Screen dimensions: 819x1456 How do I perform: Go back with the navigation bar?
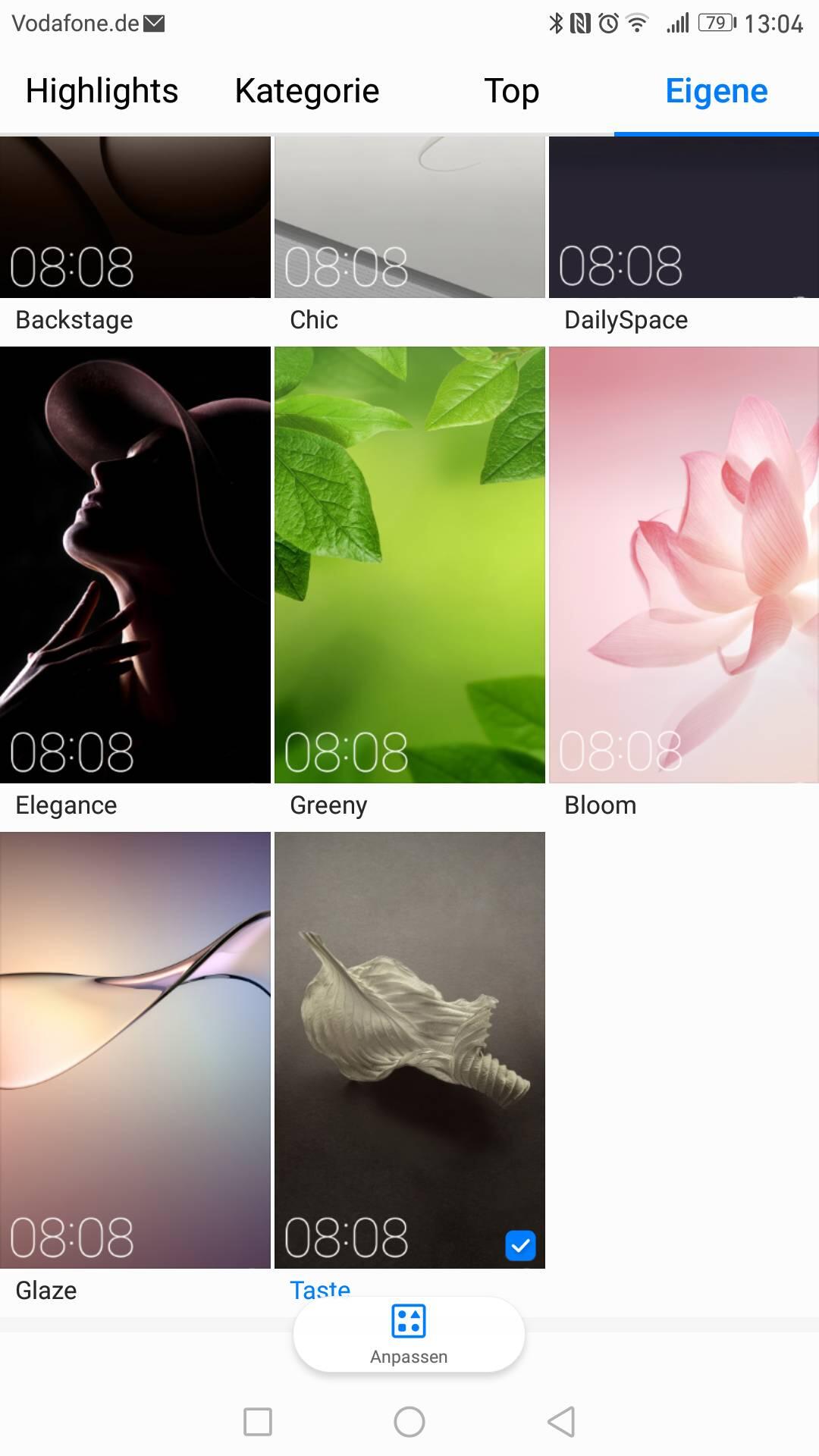(x=561, y=1422)
